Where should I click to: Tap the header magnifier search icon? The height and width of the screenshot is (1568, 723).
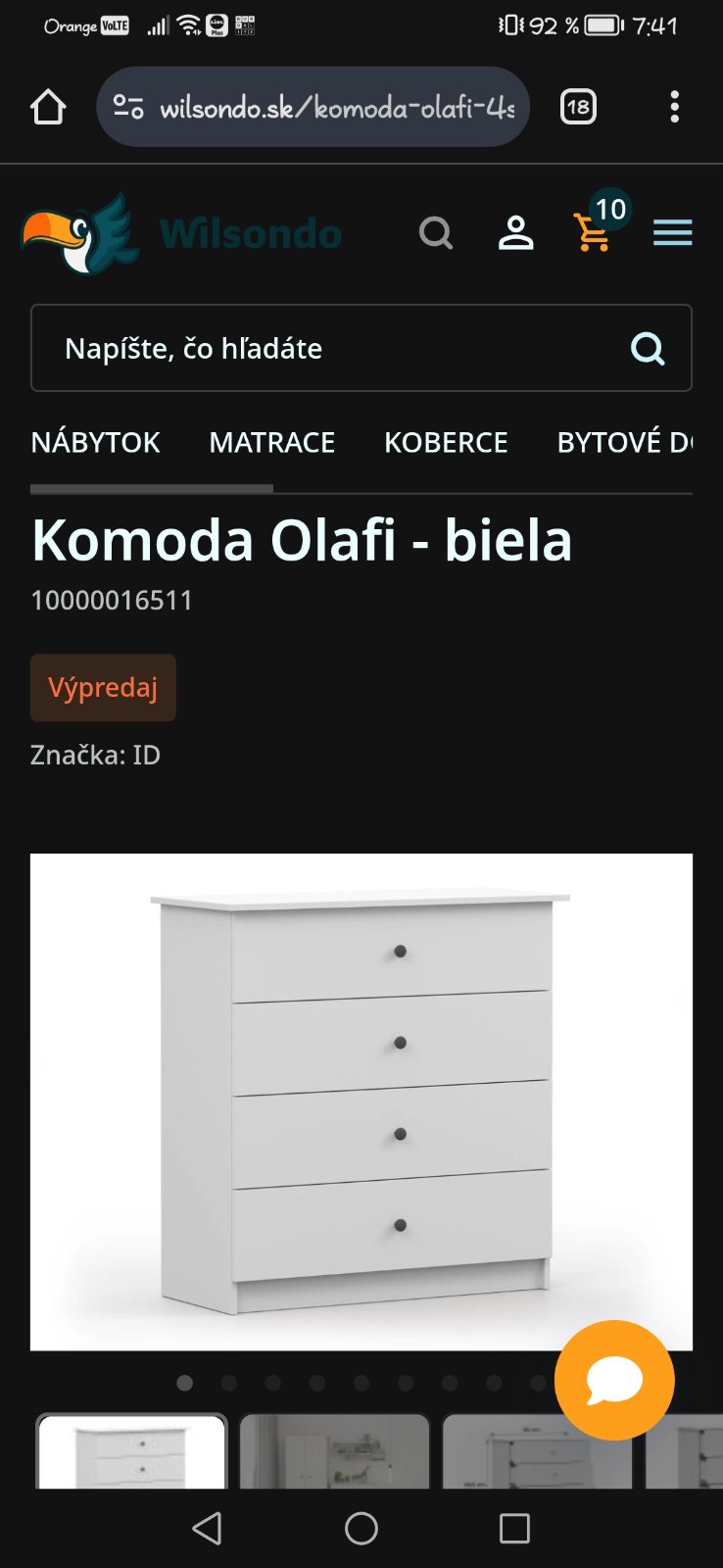click(x=436, y=233)
